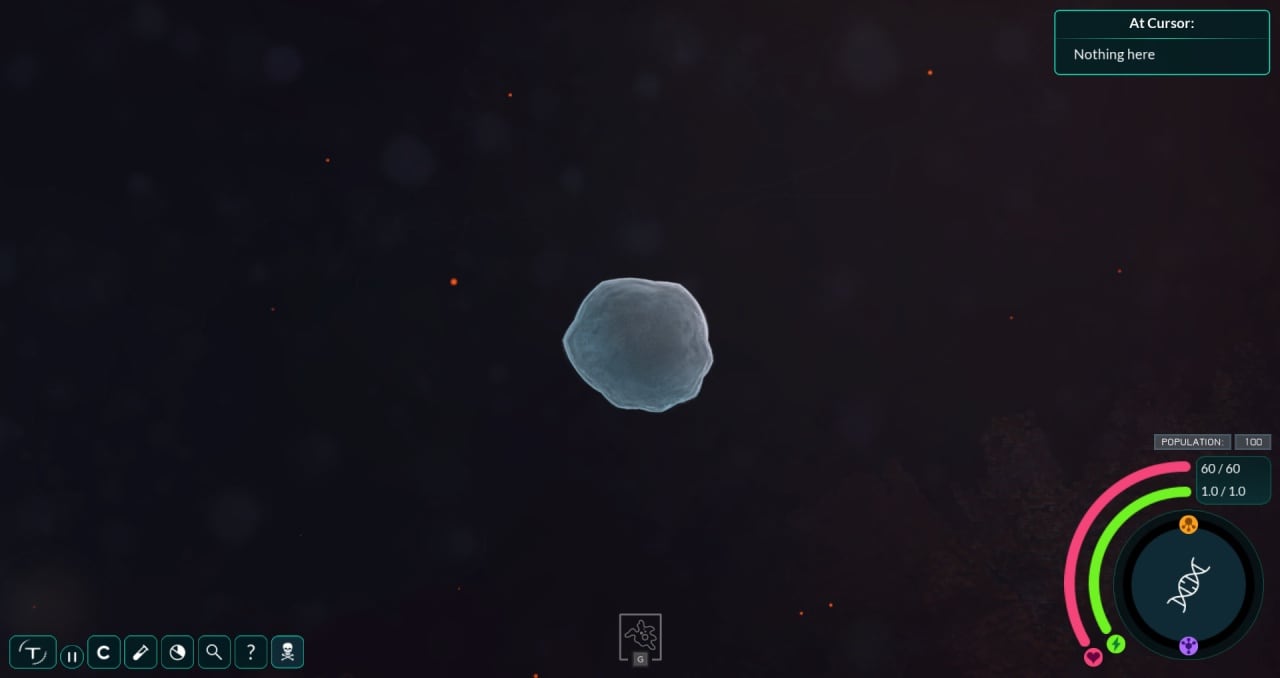This screenshot has width=1280, height=678.
Task: Tap the skull and crossbones icon
Action: pyautogui.click(x=287, y=653)
